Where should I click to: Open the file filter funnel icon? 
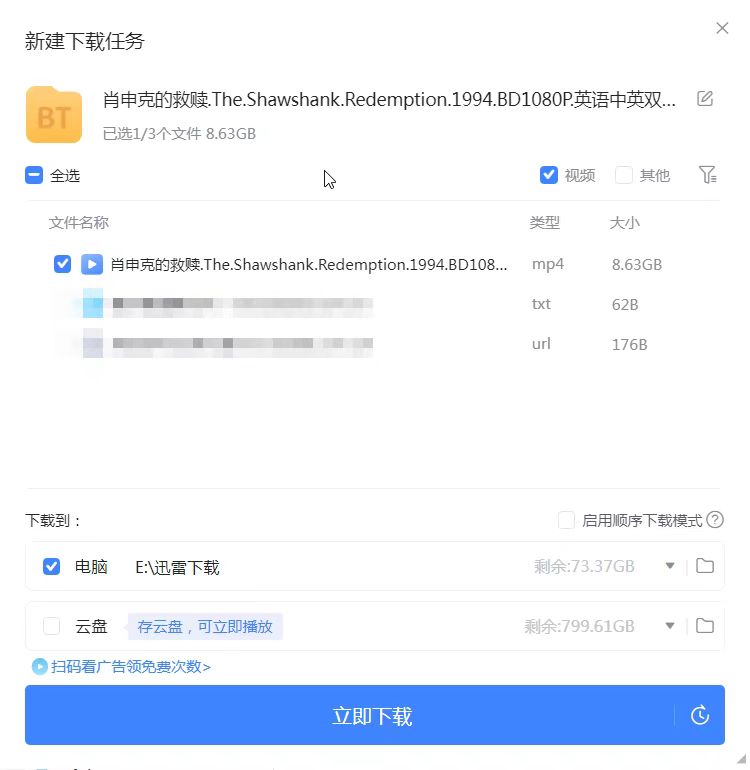708,175
